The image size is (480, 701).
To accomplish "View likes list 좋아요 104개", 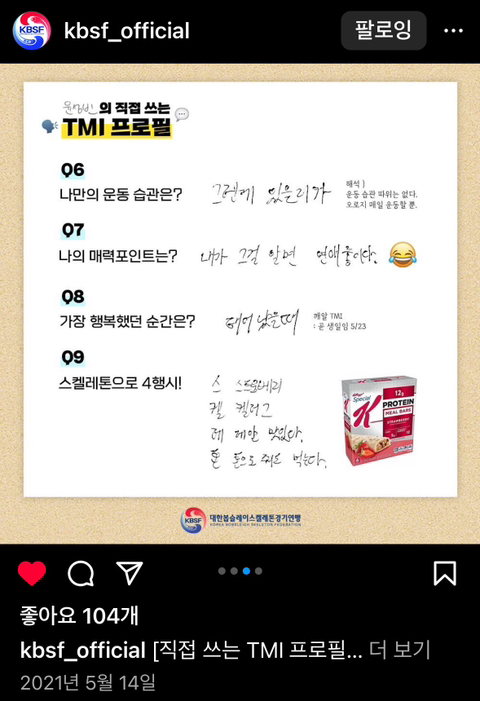I will 79,616.
